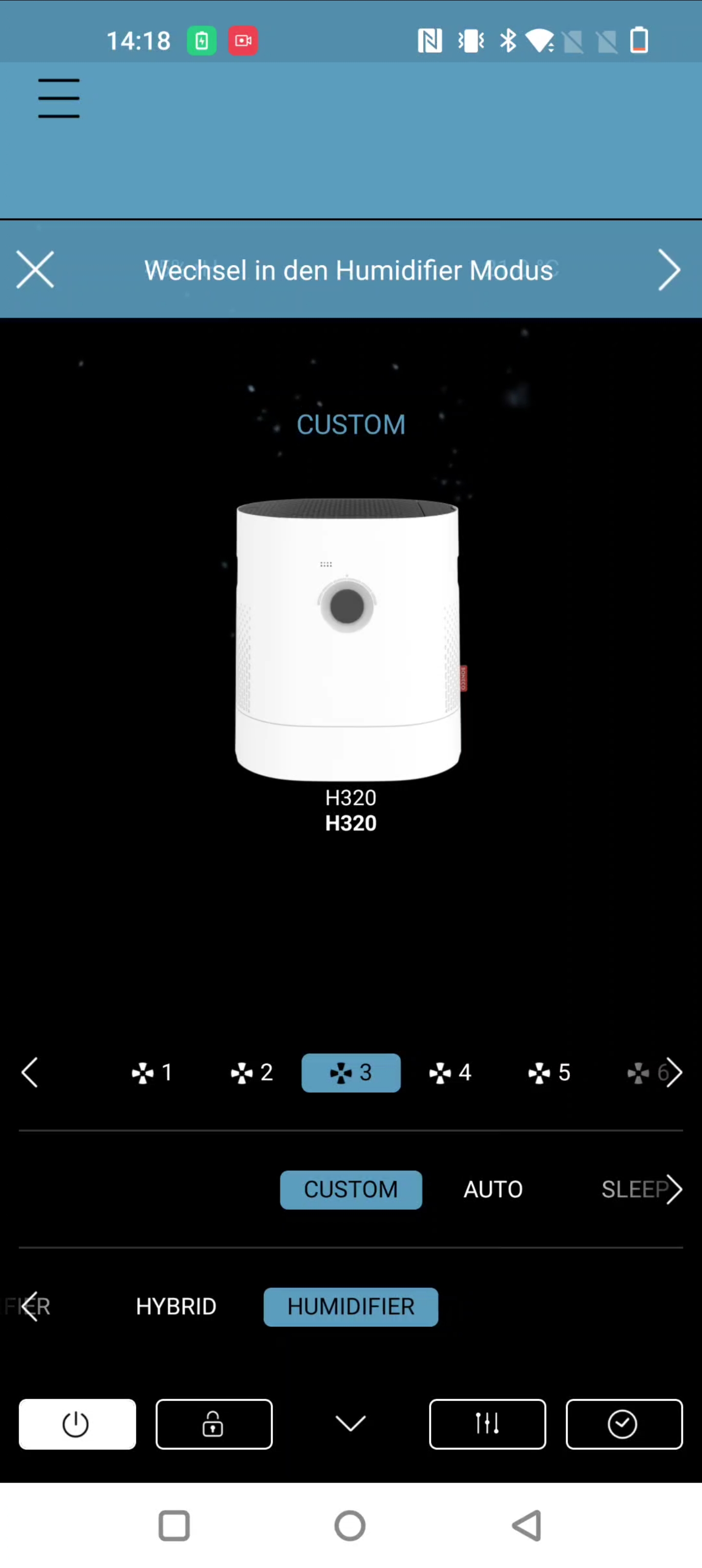Dismiss the Humidifier Modus banner
Viewport: 702px width, 1568px height.
pyautogui.click(x=35, y=270)
